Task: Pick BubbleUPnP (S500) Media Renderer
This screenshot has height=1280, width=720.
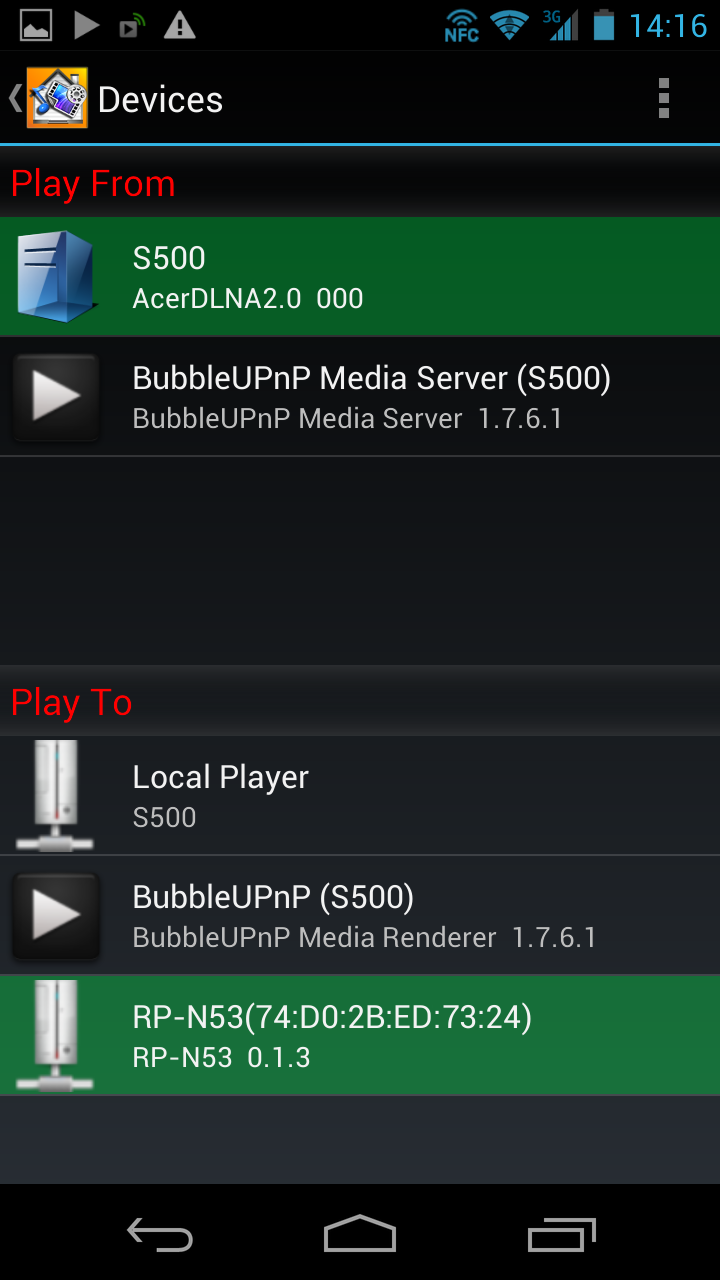Action: pos(360,916)
